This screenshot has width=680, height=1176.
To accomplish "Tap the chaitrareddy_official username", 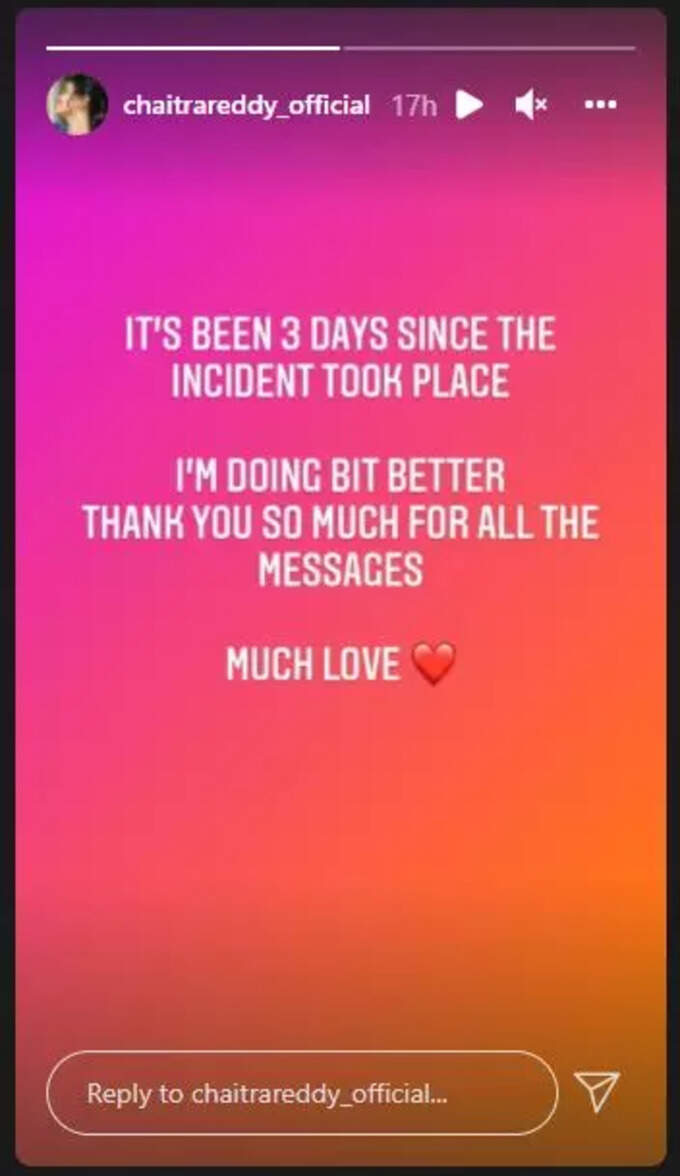I will (x=246, y=105).
